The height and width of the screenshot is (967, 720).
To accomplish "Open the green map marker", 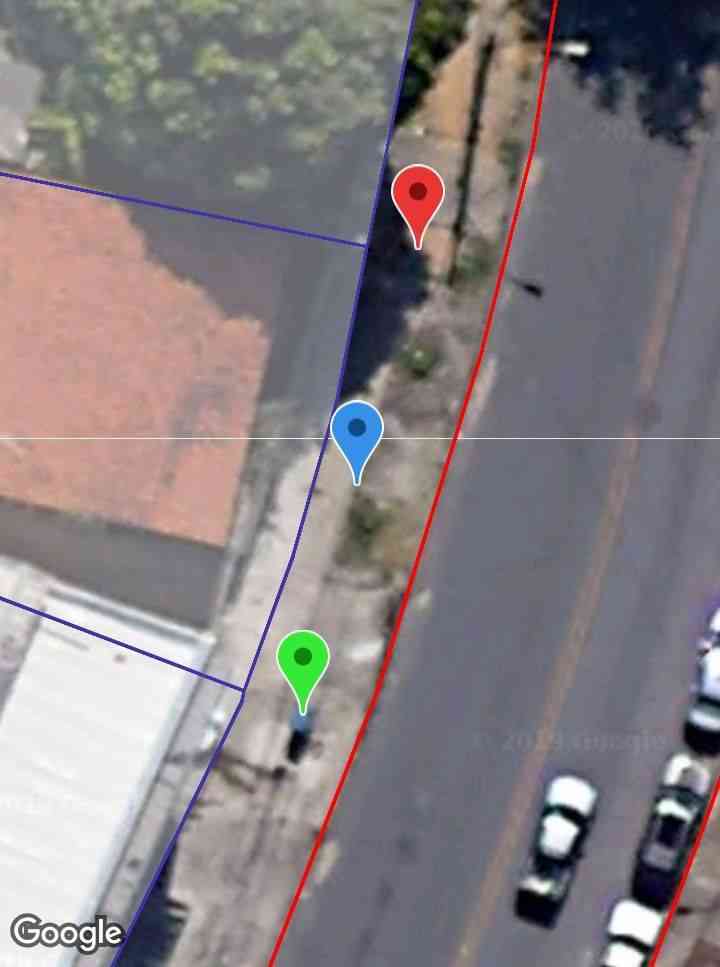I will [x=303, y=660].
